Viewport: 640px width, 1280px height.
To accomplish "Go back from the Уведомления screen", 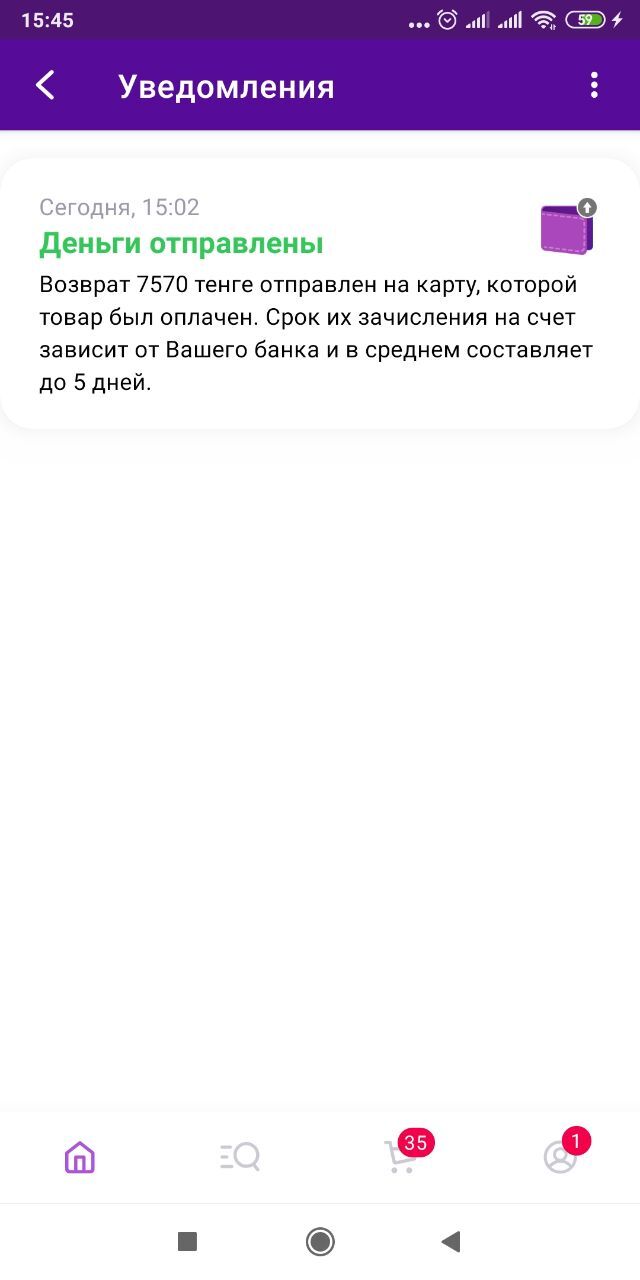I will point(45,86).
